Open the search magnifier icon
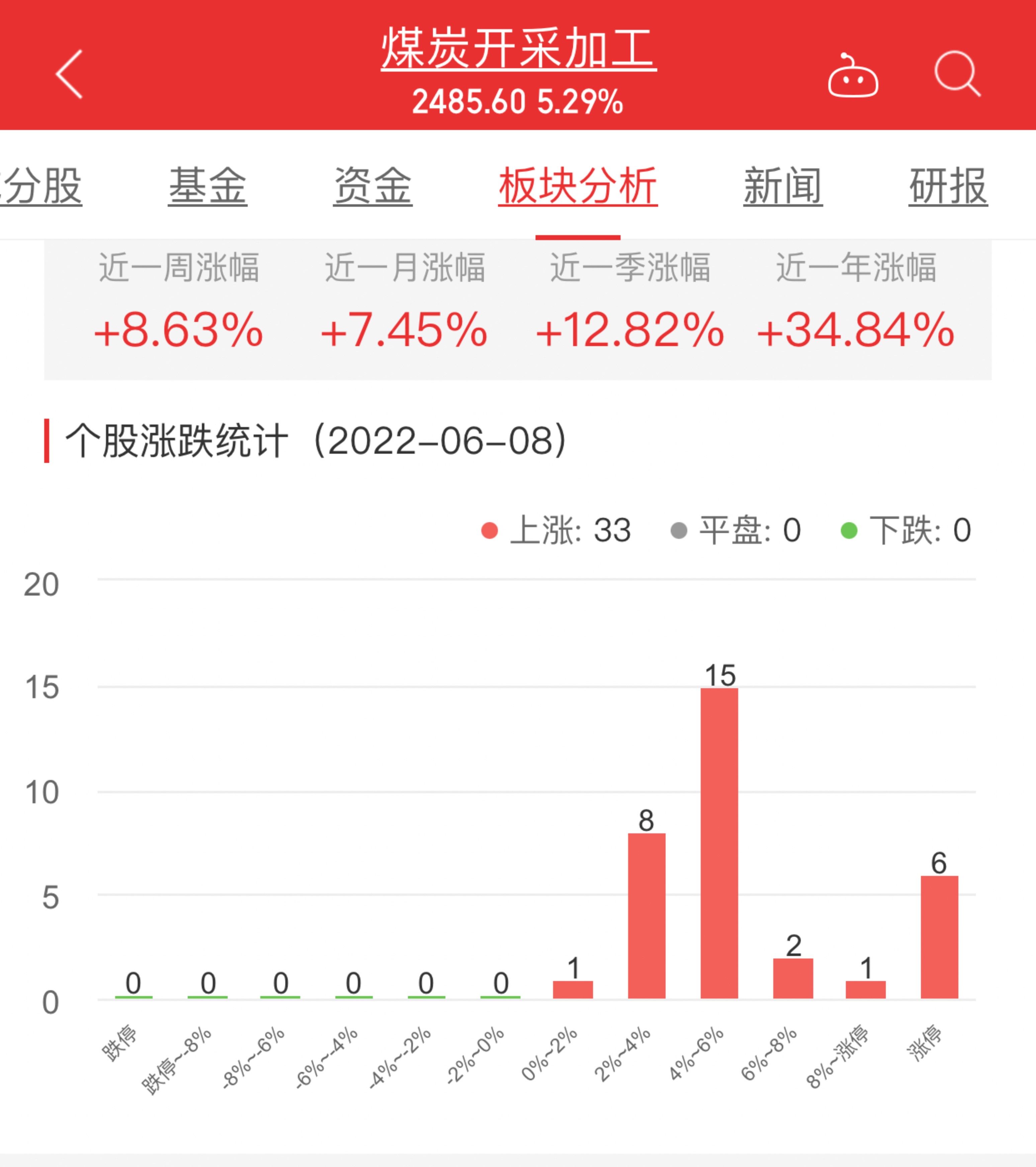Viewport: 1036px width, 1167px height. pyautogui.click(x=957, y=74)
